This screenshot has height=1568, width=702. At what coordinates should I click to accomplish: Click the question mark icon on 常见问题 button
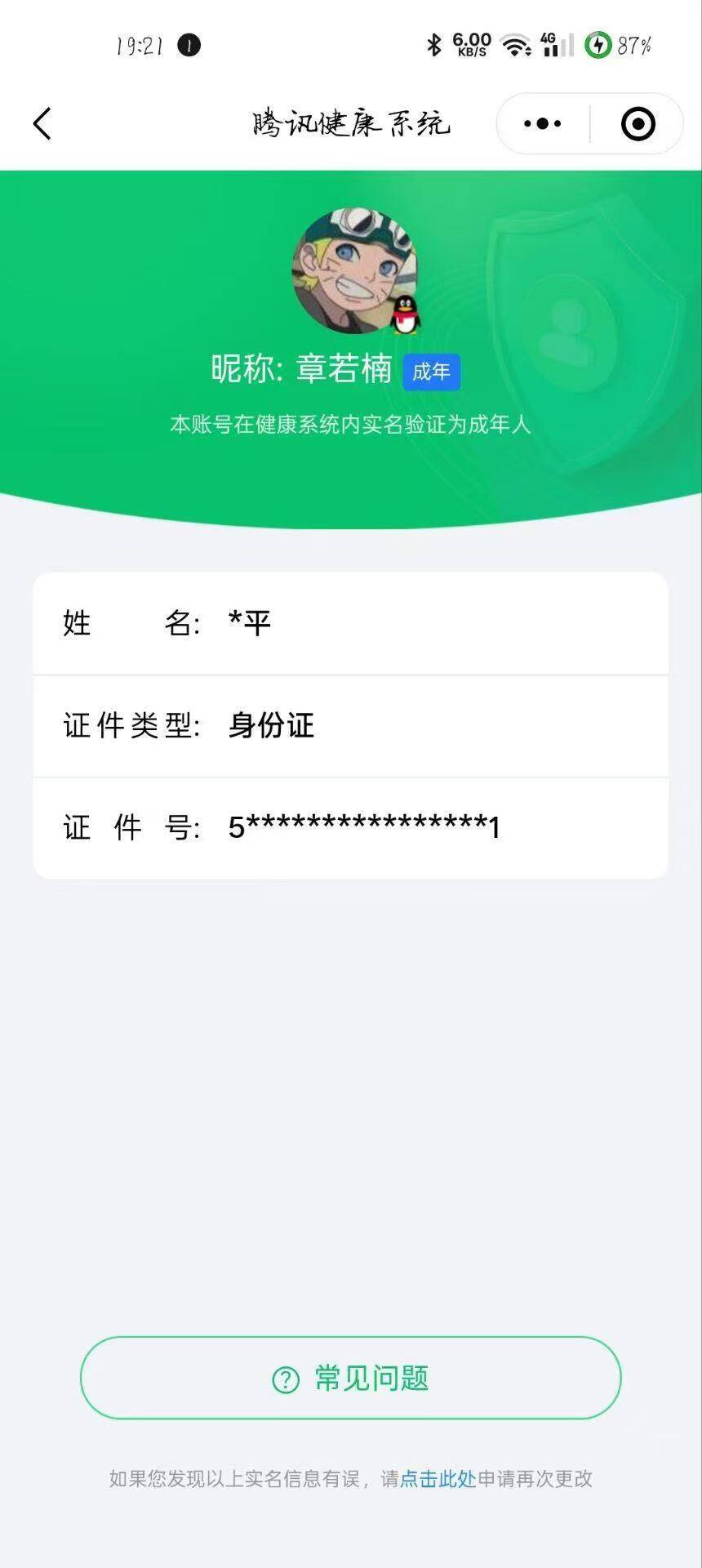pyautogui.click(x=283, y=1378)
